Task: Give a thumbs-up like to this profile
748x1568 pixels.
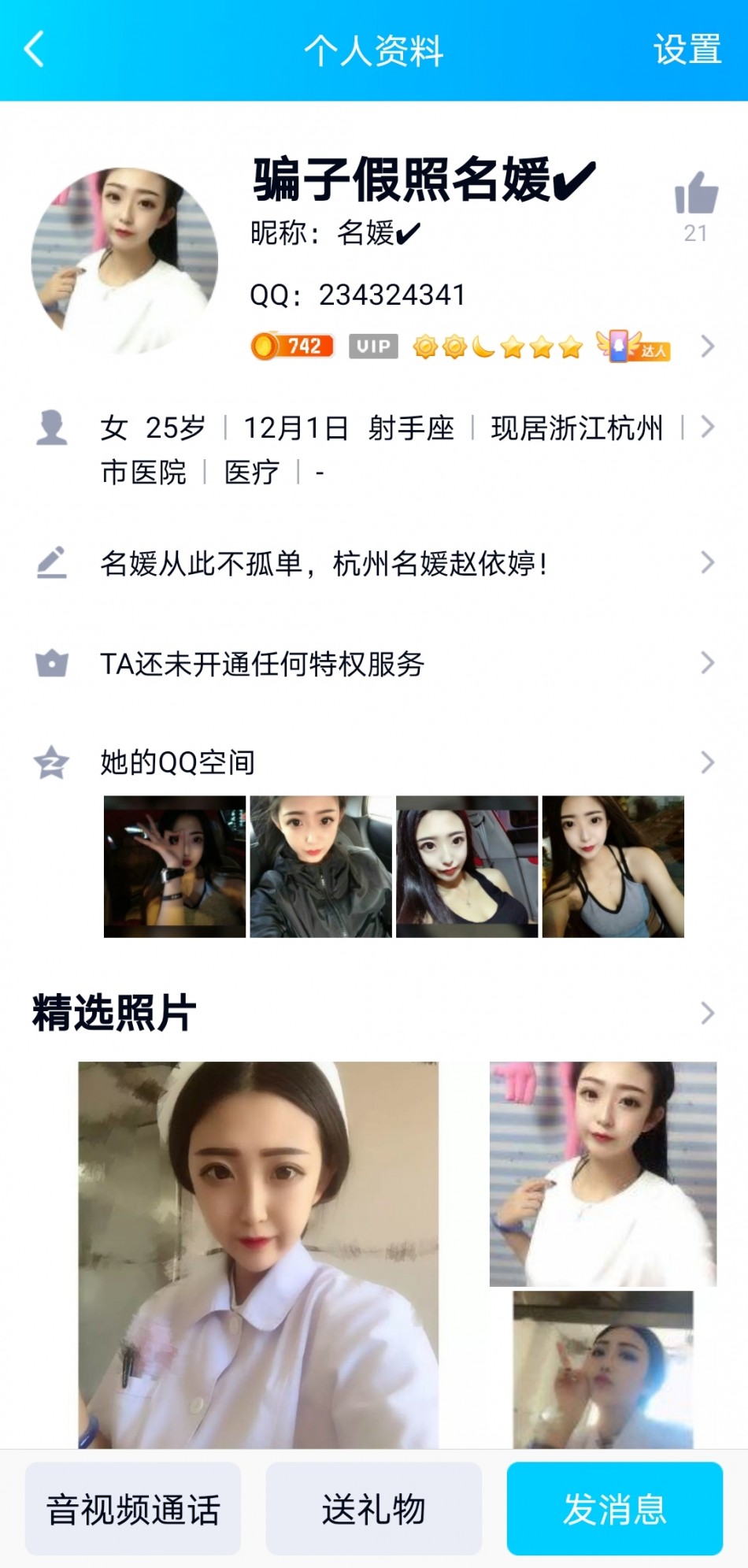Action: click(696, 194)
